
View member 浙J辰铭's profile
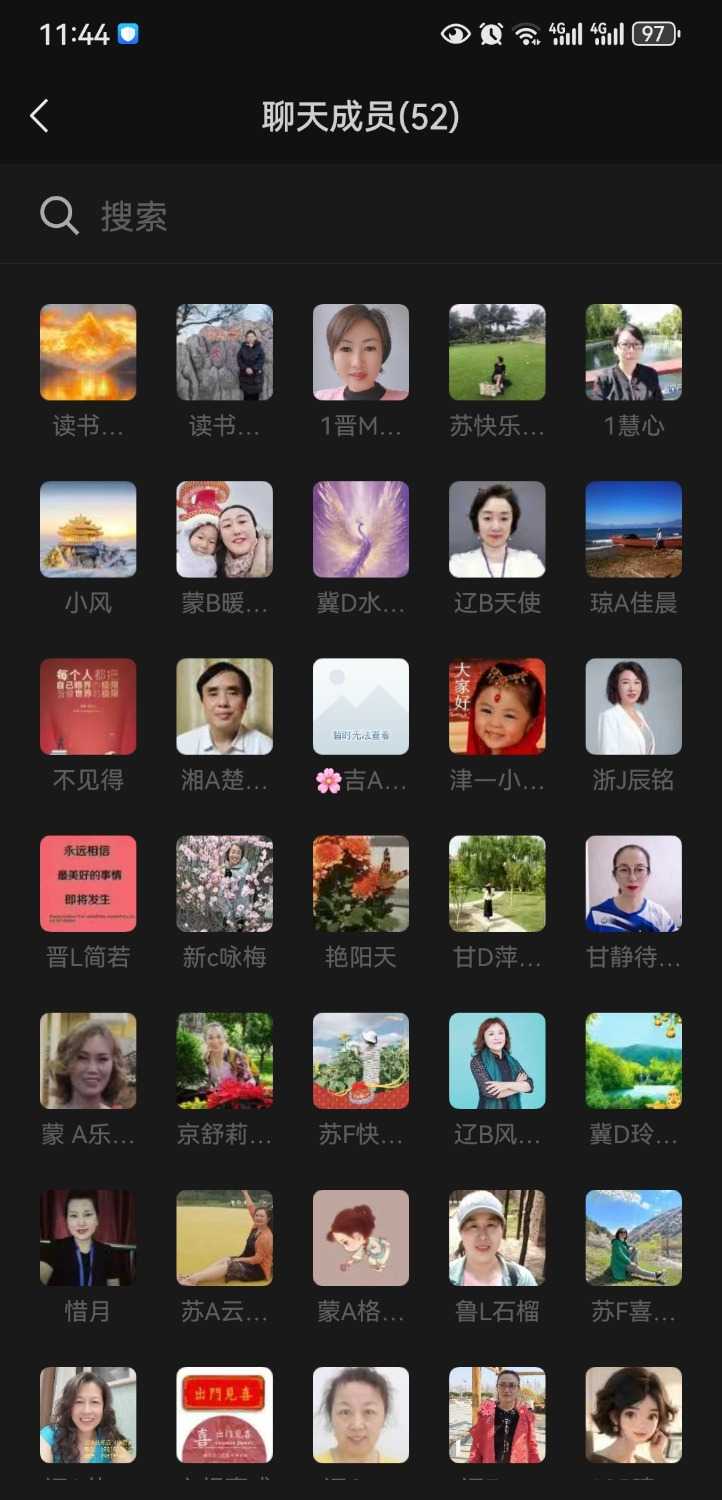click(x=633, y=707)
